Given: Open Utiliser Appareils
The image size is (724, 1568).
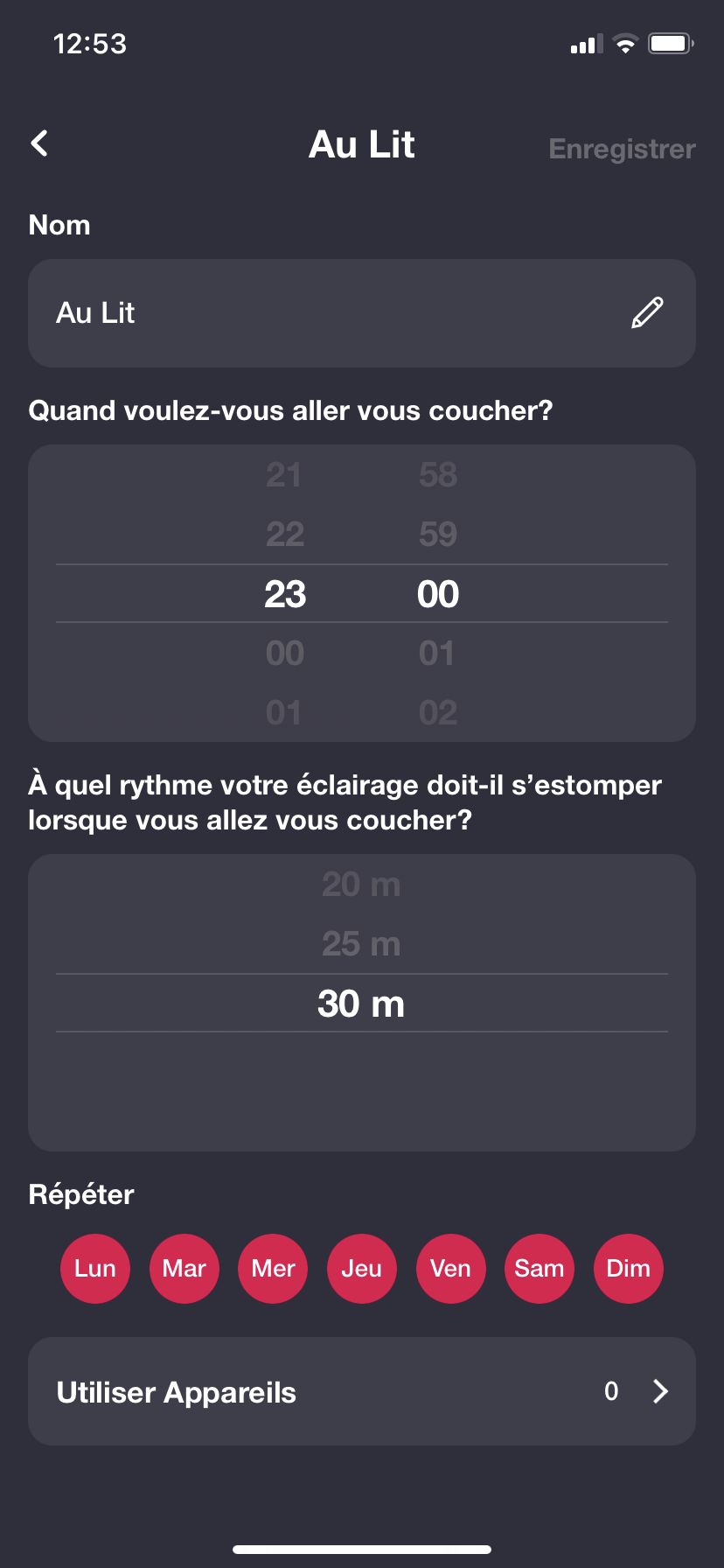Looking at the screenshot, I should pyautogui.click(x=362, y=1391).
